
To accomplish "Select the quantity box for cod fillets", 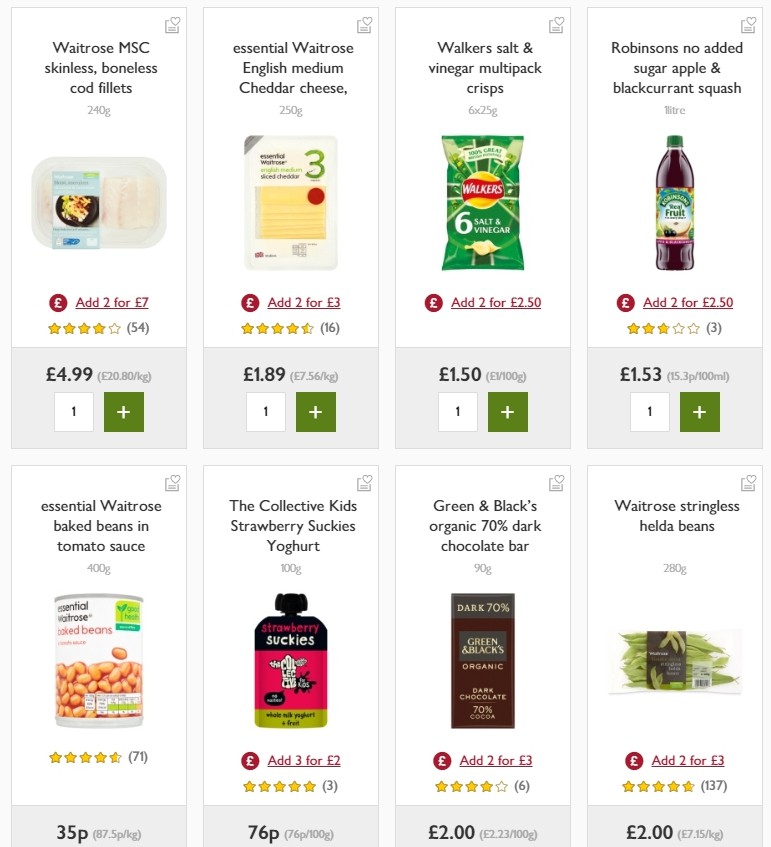I will pos(73,411).
